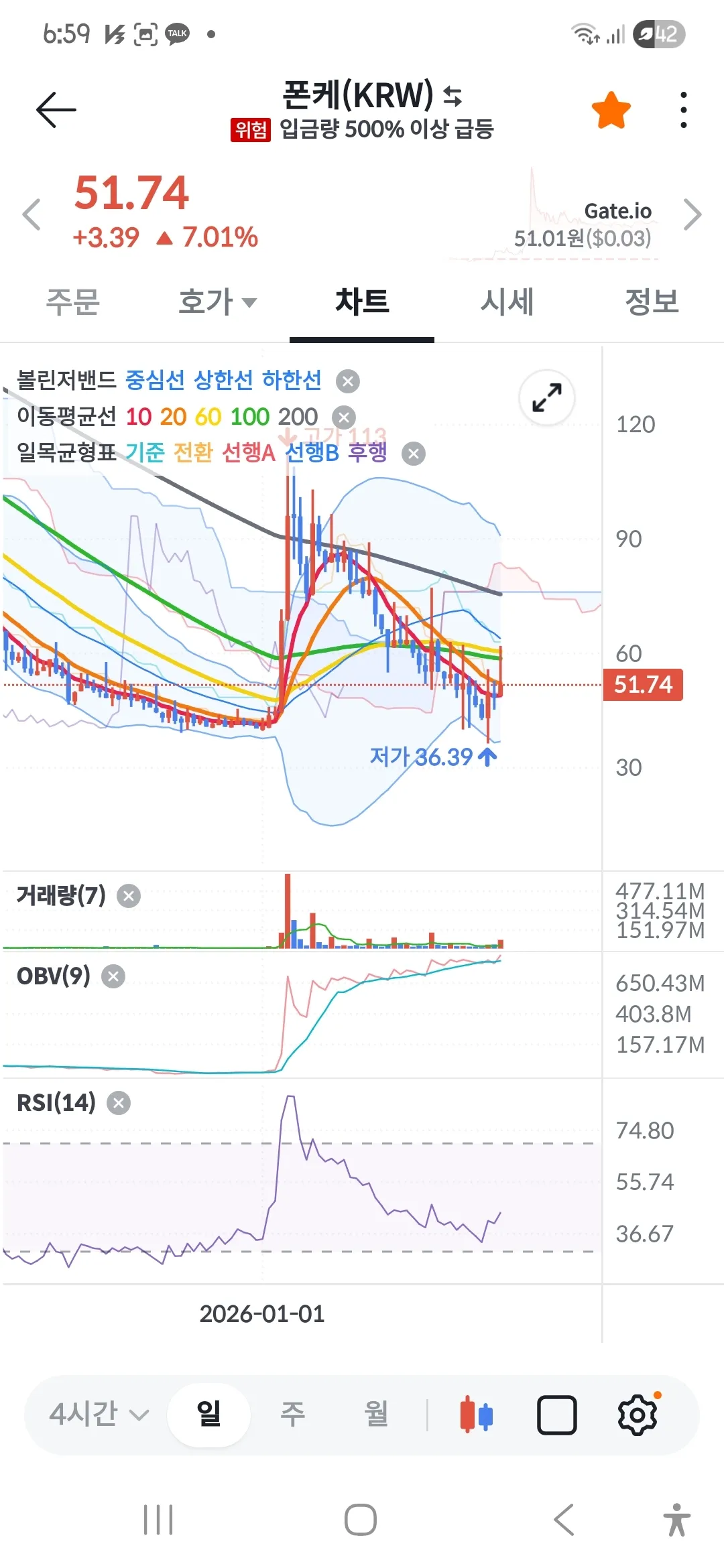Image resolution: width=724 pixels, height=1568 pixels.
Task: Open the three-dot overflow menu
Action: coord(683,110)
